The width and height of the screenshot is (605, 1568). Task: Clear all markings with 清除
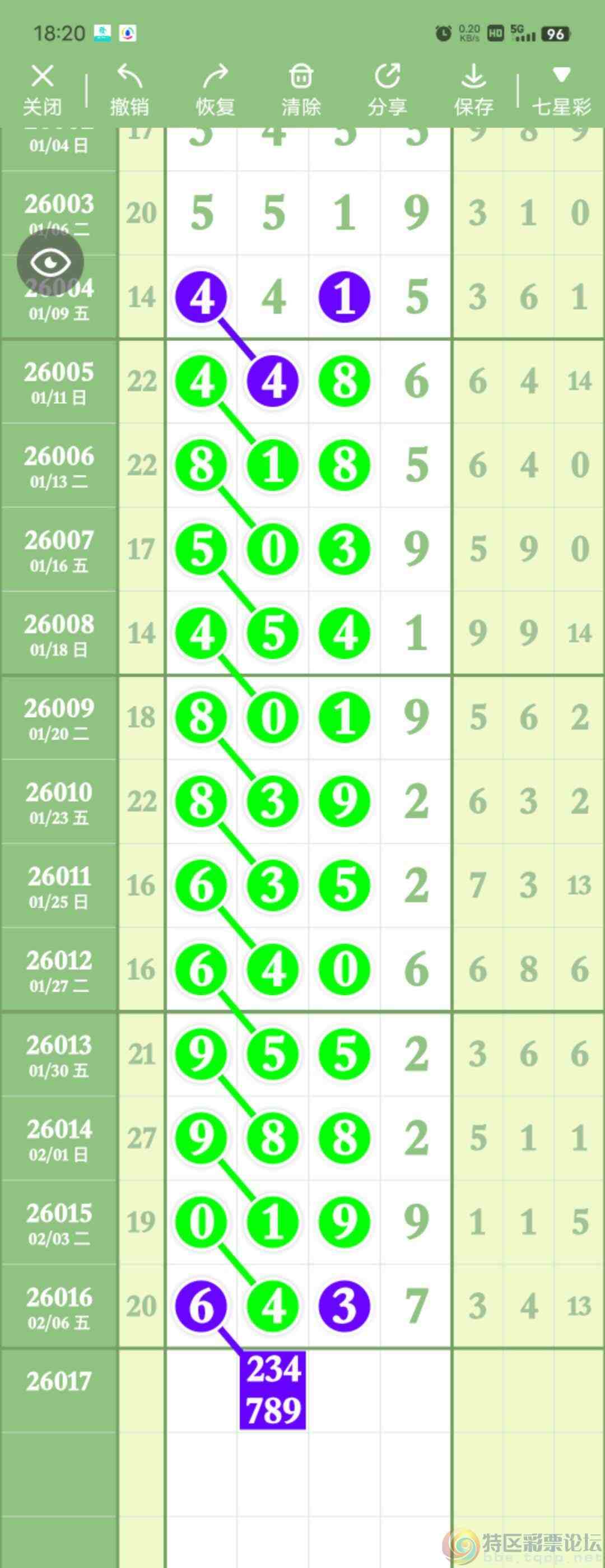click(x=301, y=90)
